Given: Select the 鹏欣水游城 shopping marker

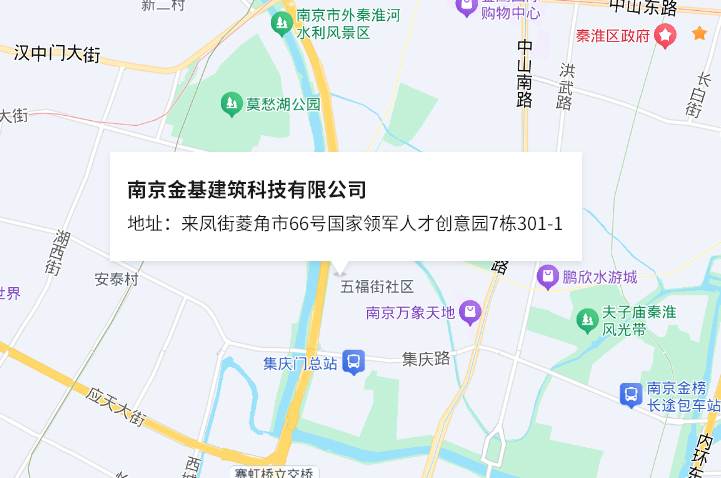Looking at the screenshot, I should pos(547,276).
